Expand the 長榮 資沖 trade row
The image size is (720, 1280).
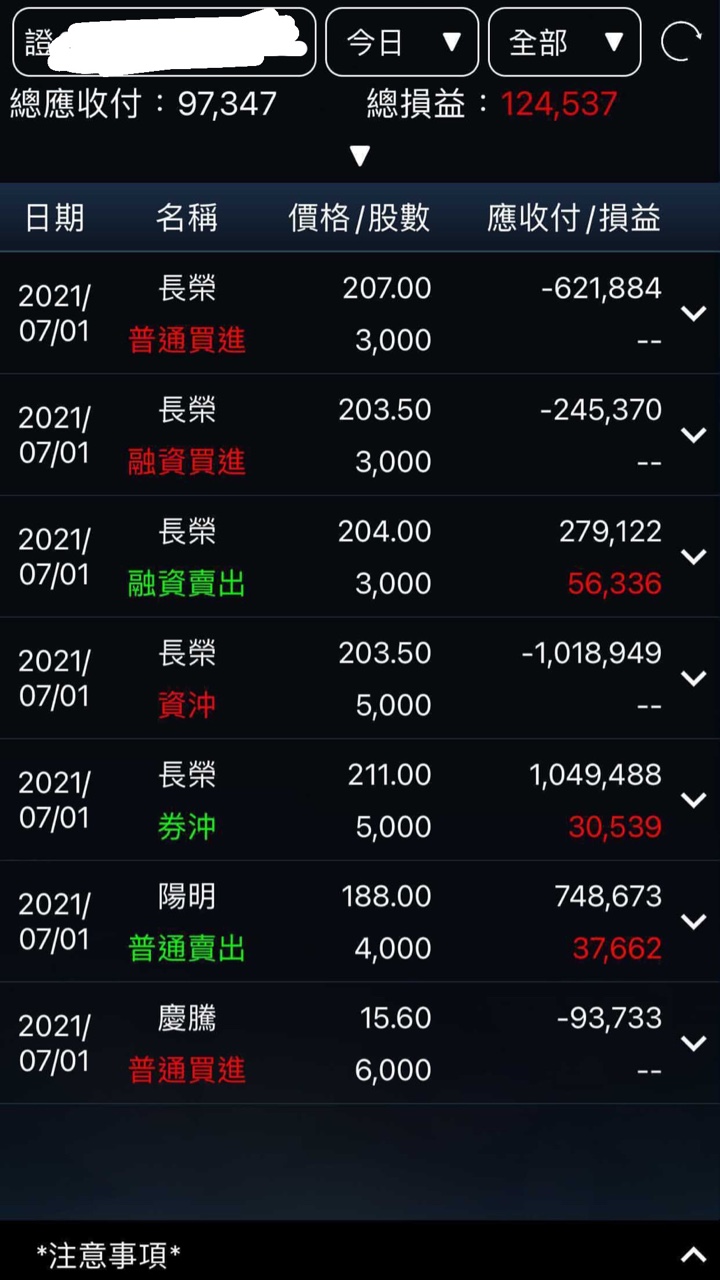(693, 678)
